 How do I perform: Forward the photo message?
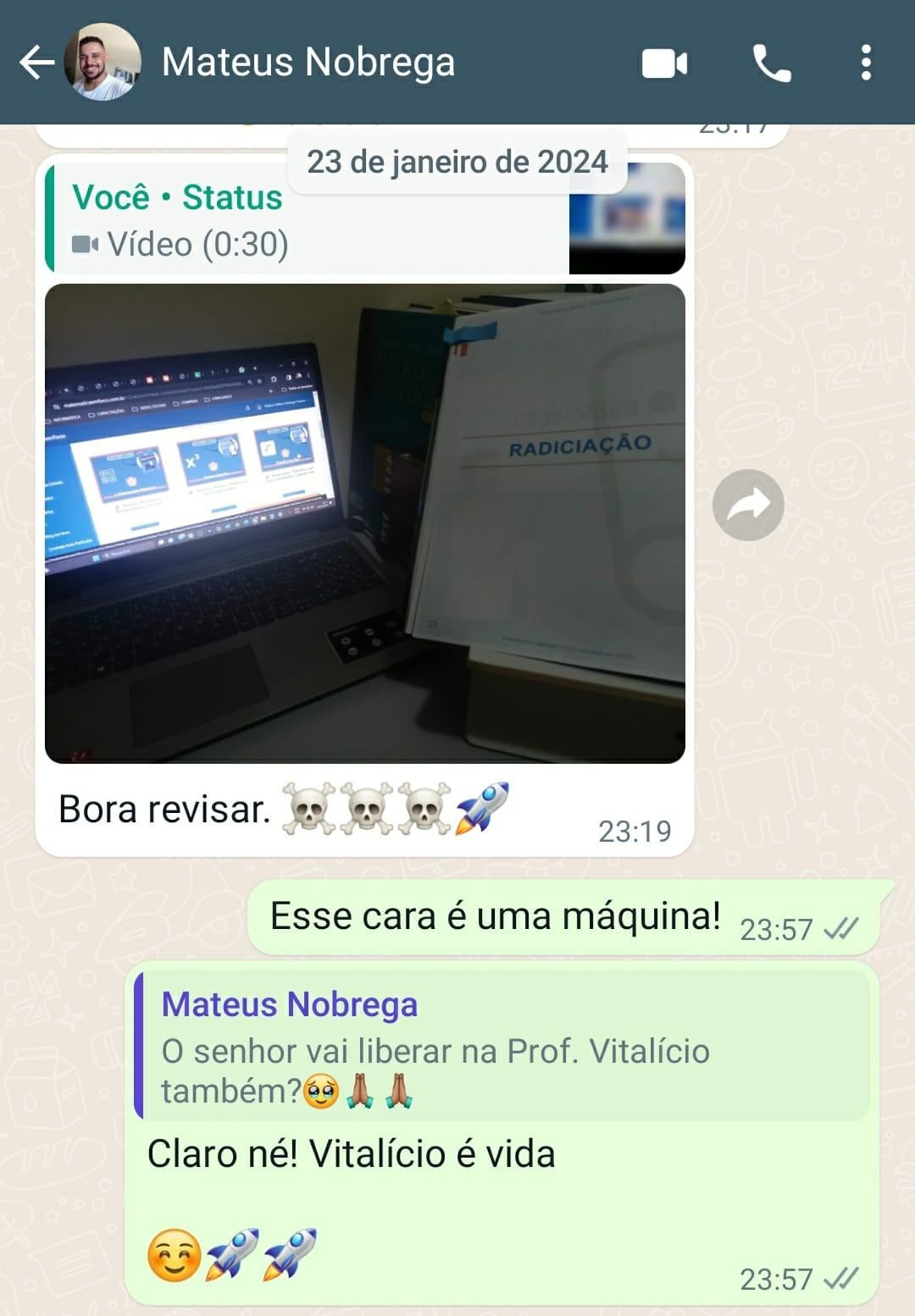[x=747, y=505]
